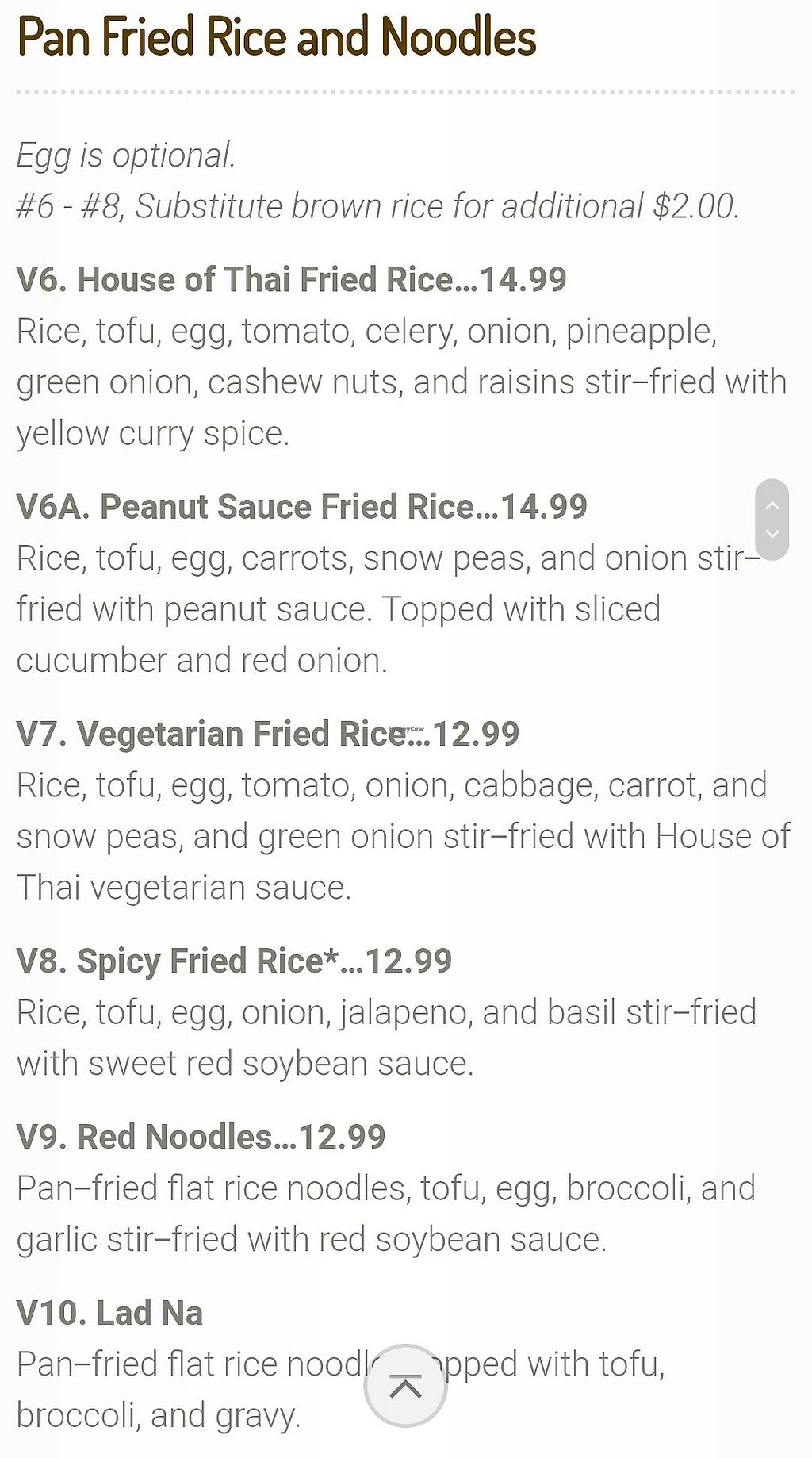Tap the scroll-to-top floating button

click(405, 1386)
